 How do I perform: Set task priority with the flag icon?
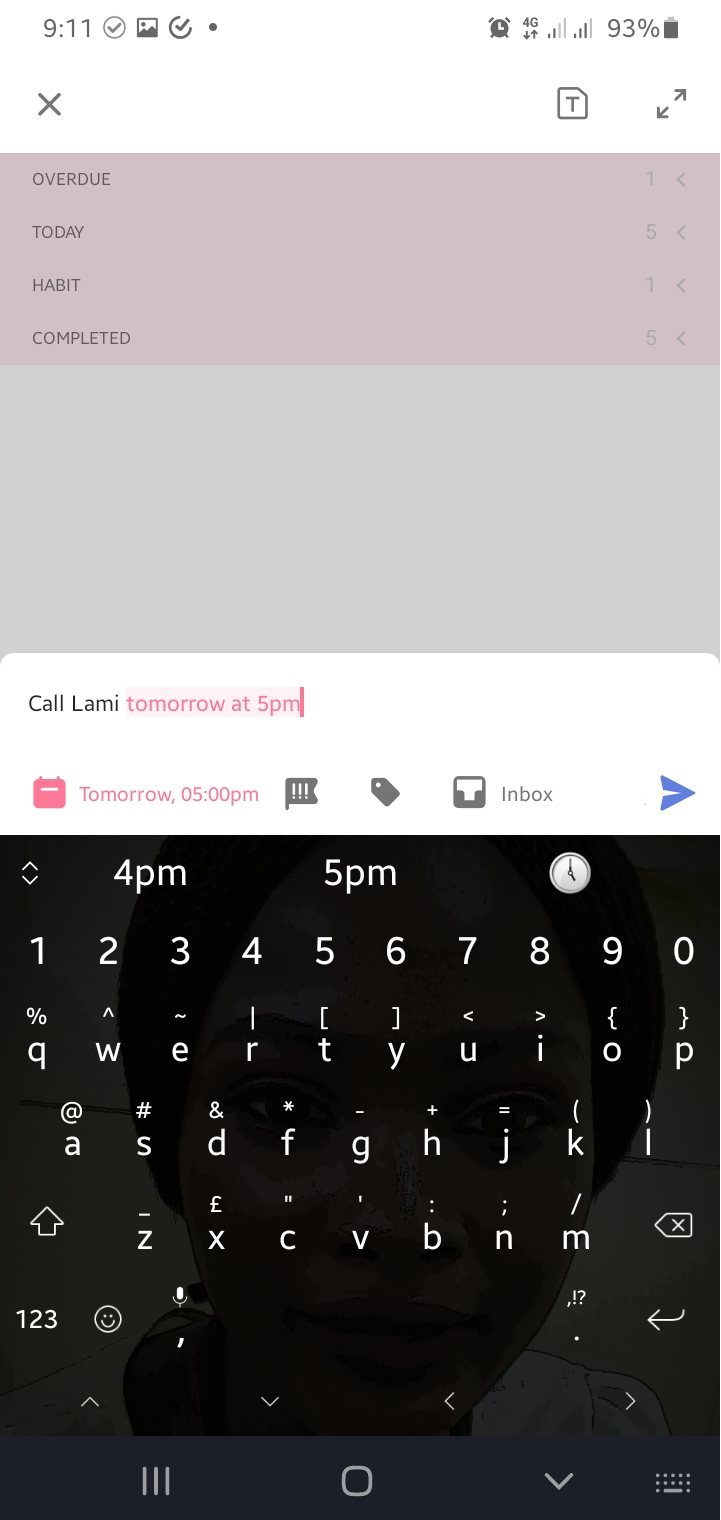coord(301,793)
